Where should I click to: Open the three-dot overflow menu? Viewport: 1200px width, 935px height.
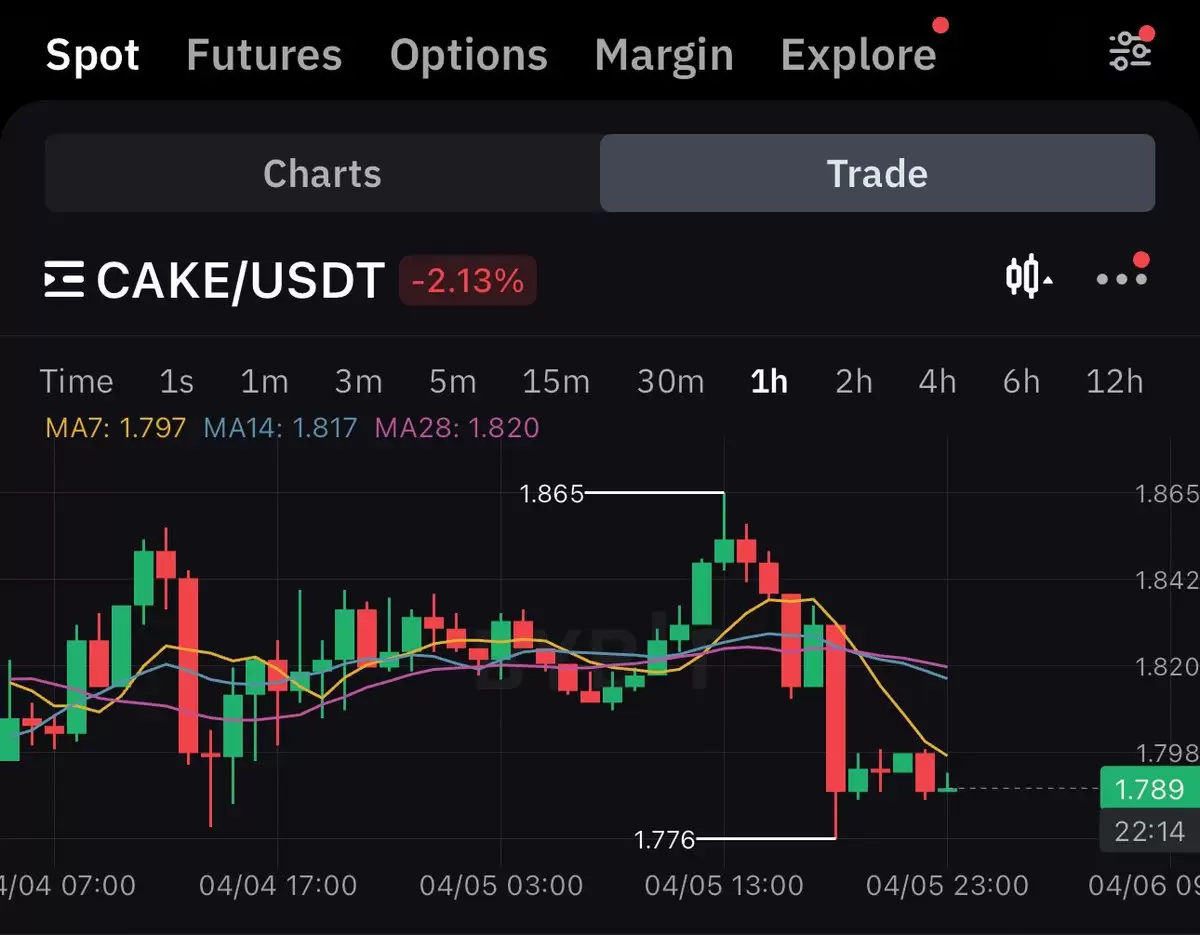(x=1120, y=279)
